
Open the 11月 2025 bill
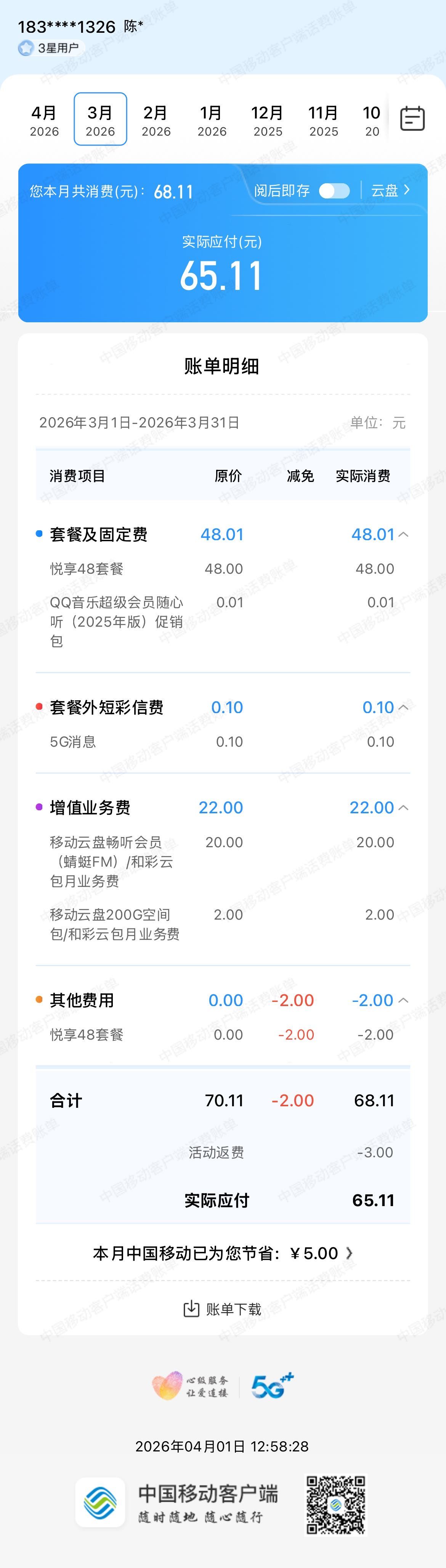click(x=323, y=120)
